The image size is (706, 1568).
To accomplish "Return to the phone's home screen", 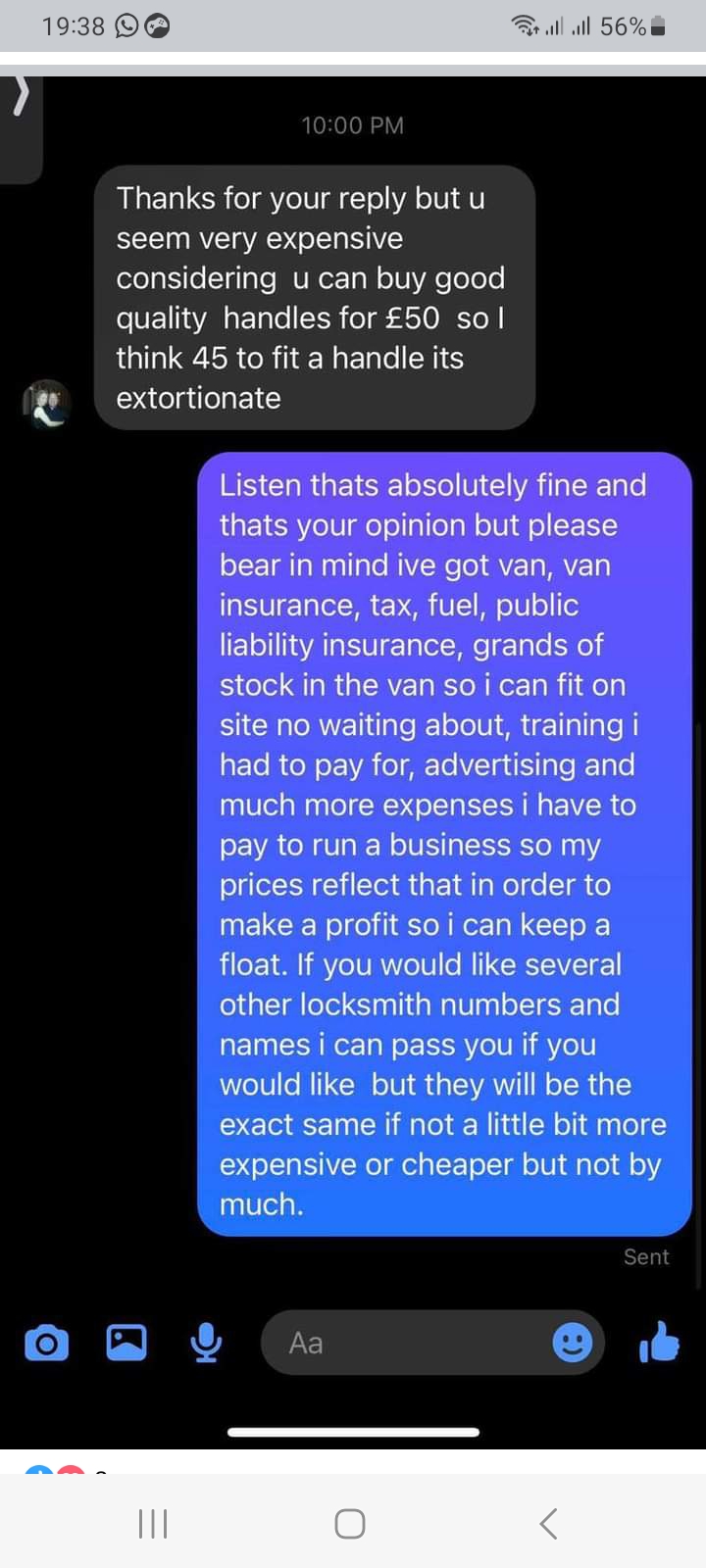I will (350, 1524).
